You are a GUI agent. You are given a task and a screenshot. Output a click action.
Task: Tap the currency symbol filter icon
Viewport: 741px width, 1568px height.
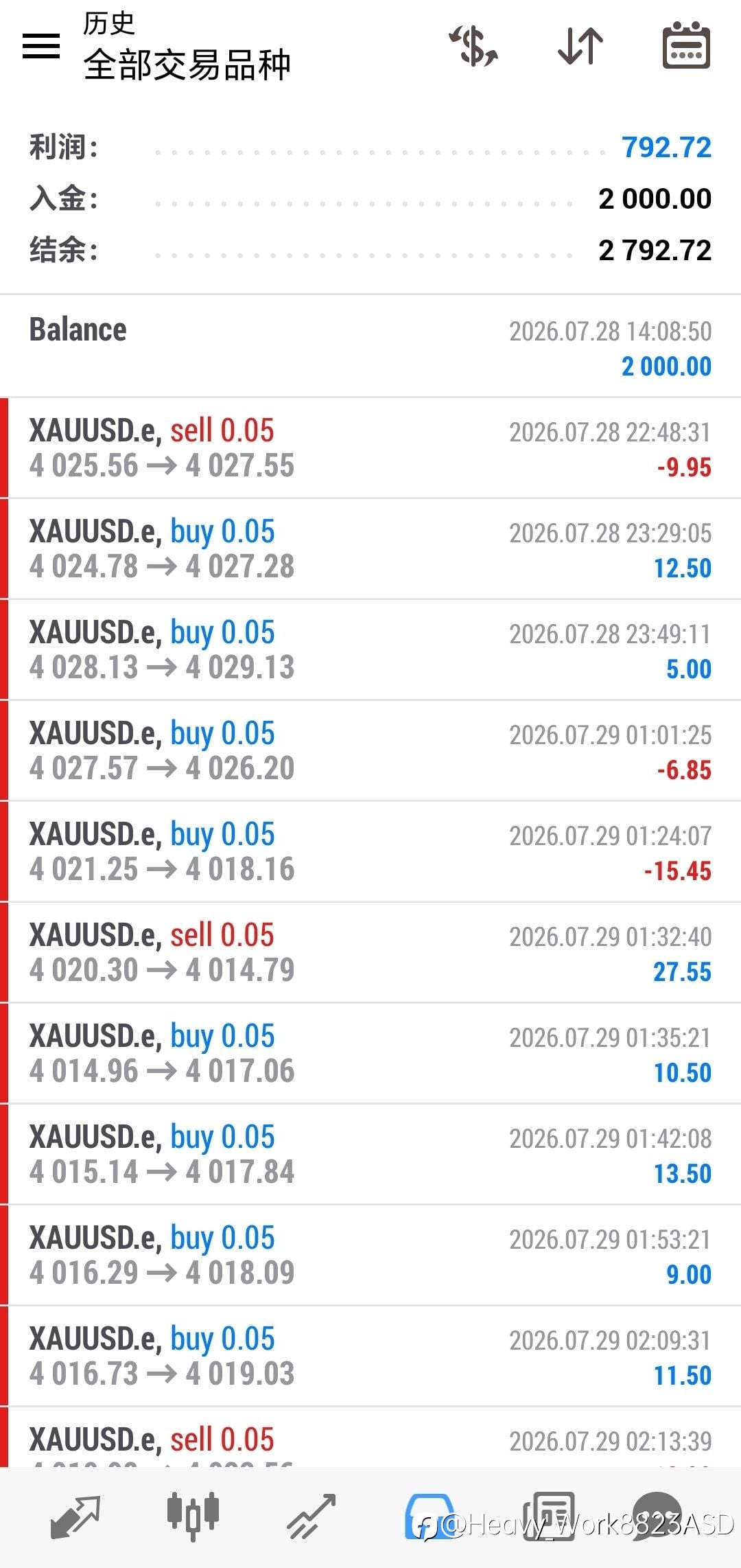click(473, 47)
